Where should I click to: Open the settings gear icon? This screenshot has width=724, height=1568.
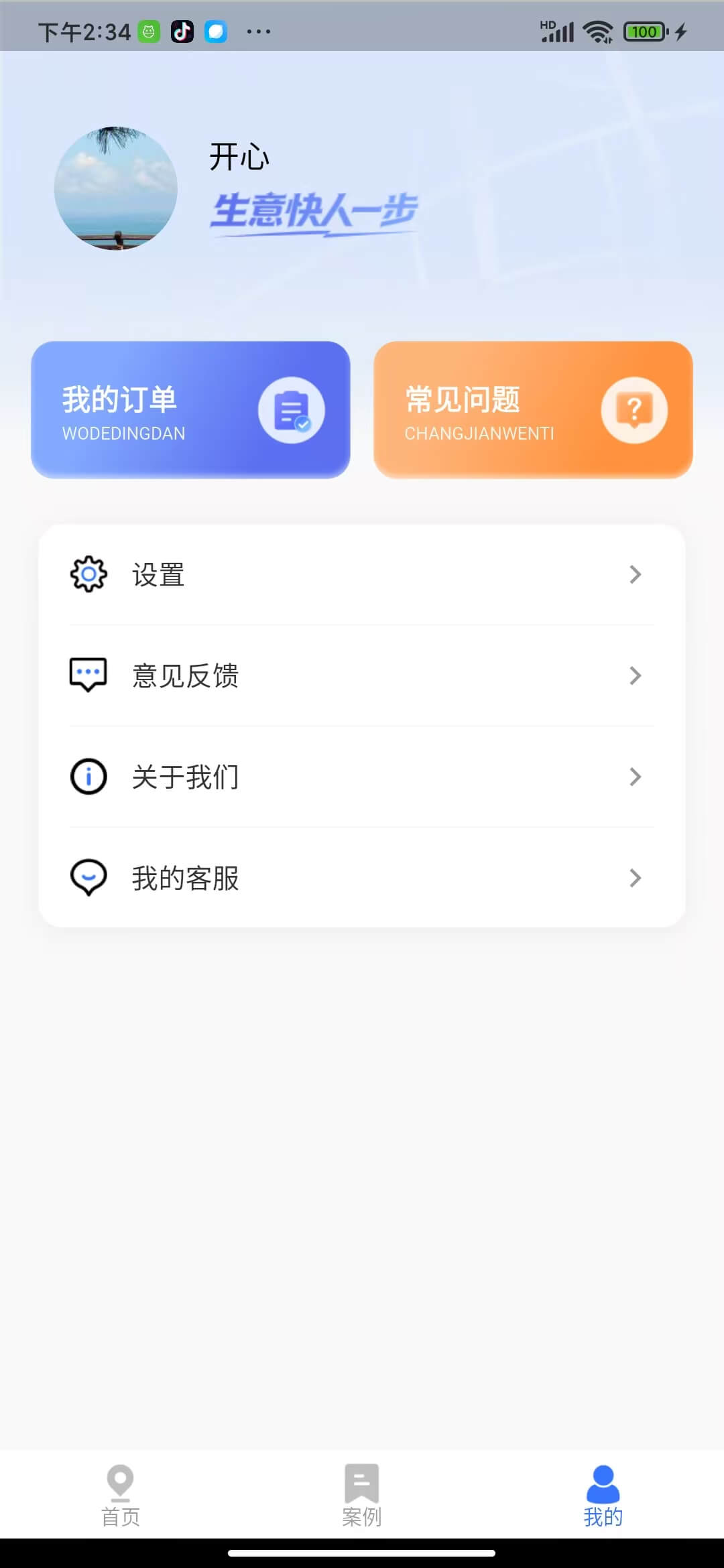87,574
